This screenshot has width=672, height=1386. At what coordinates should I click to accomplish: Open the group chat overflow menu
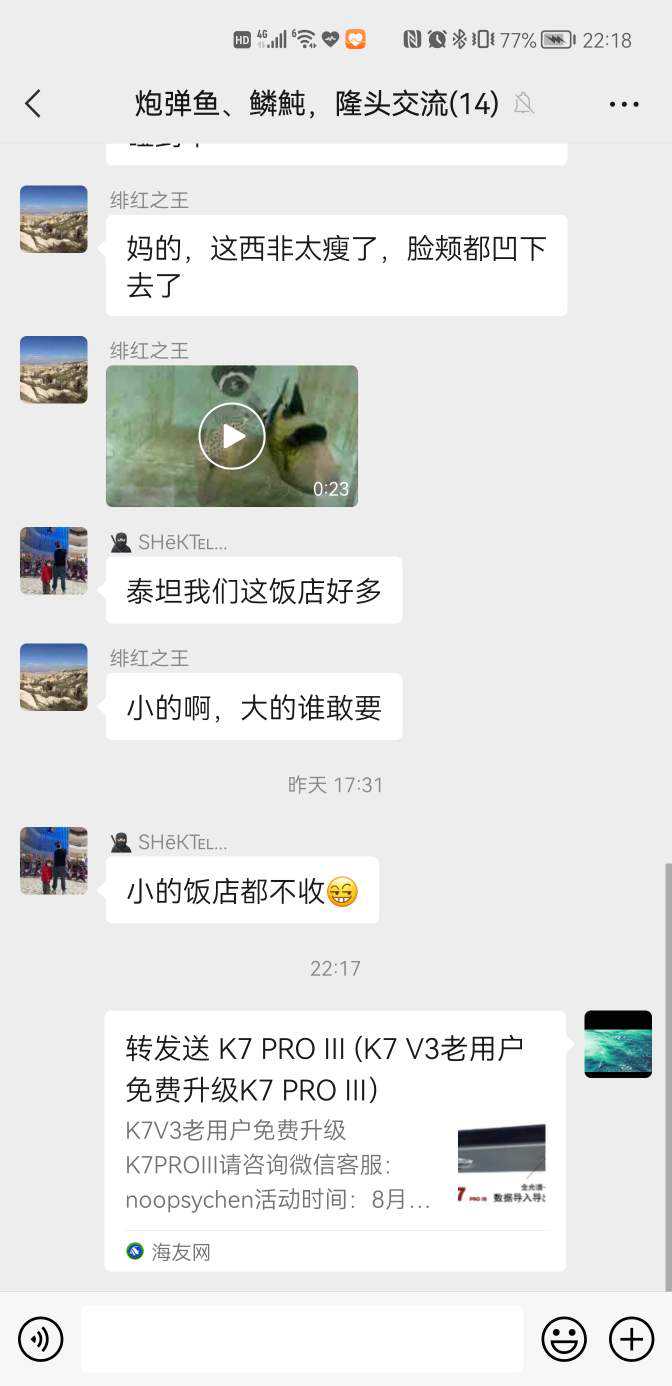coord(623,104)
